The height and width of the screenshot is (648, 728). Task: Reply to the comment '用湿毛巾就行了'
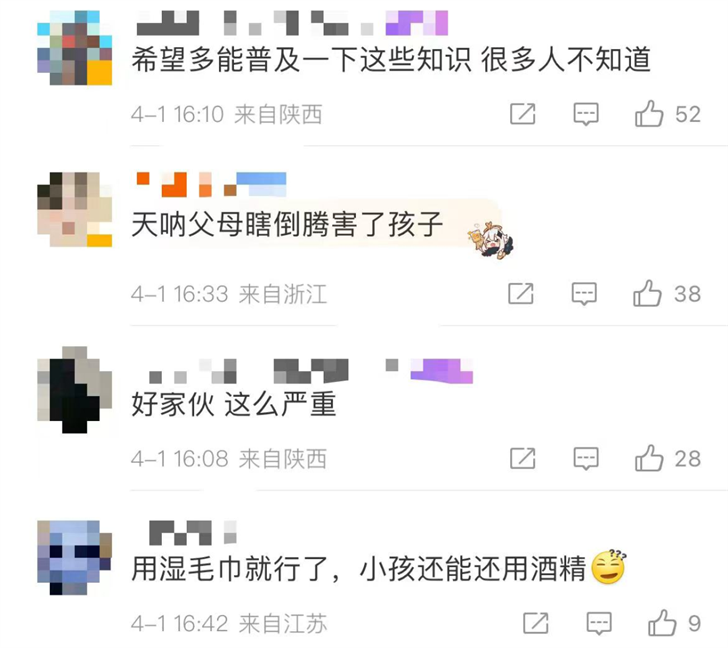(x=599, y=624)
